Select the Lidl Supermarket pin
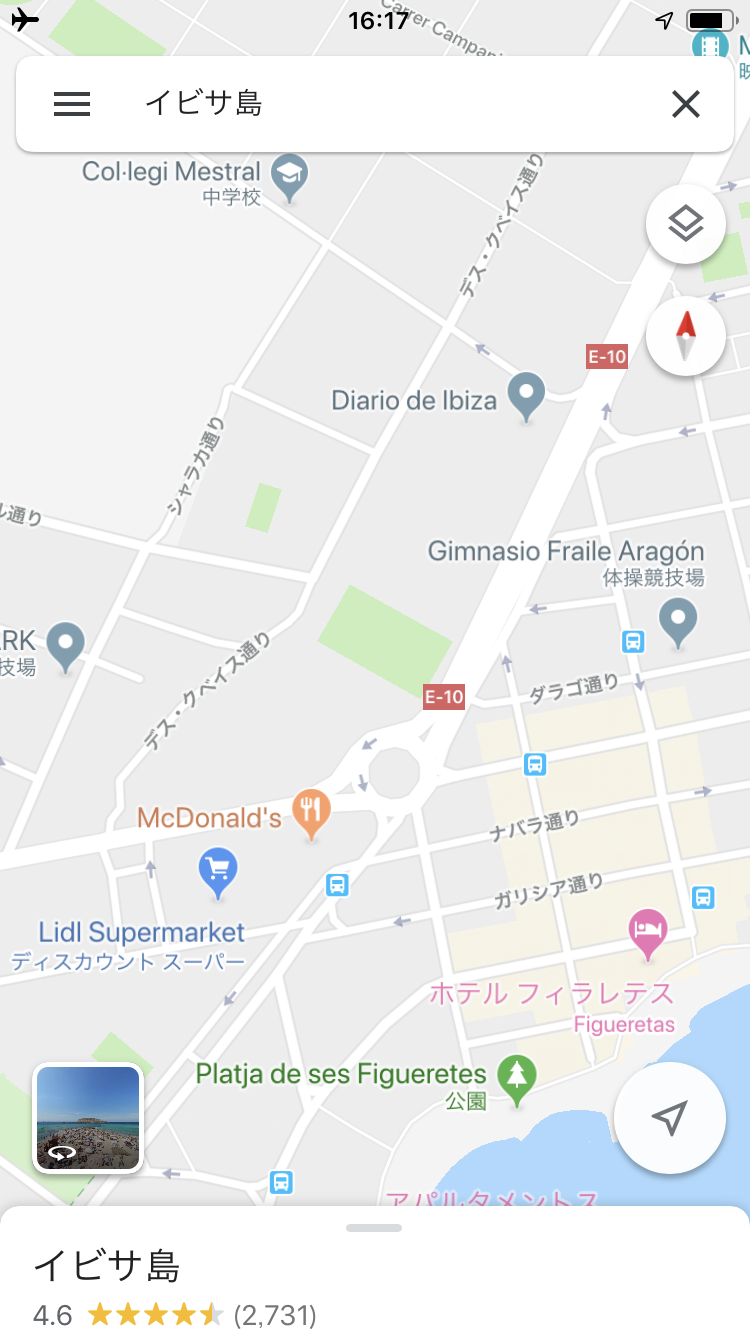The height and width of the screenshot is (1334, 750). pos(218,872)
